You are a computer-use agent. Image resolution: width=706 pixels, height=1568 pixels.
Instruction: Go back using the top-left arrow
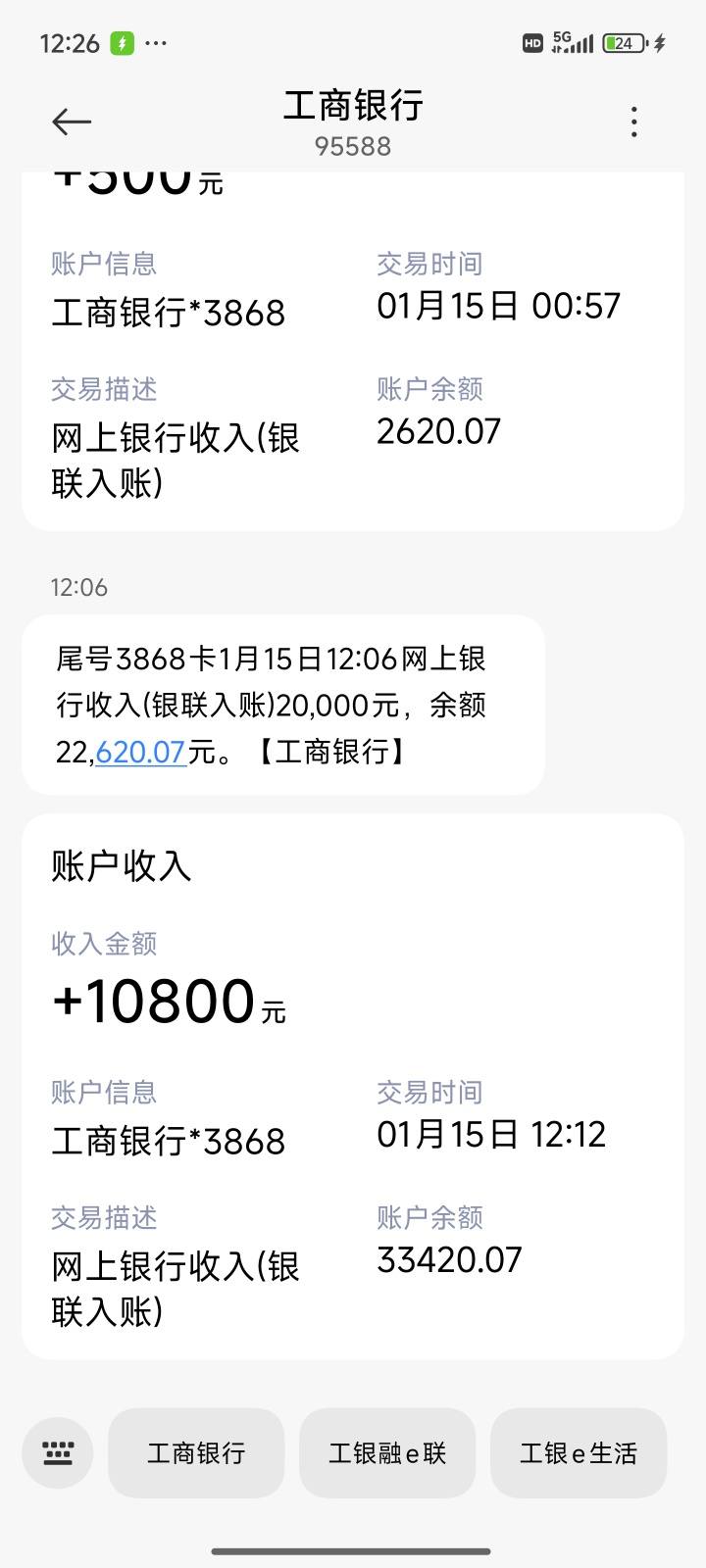click(x=72, y=122)
